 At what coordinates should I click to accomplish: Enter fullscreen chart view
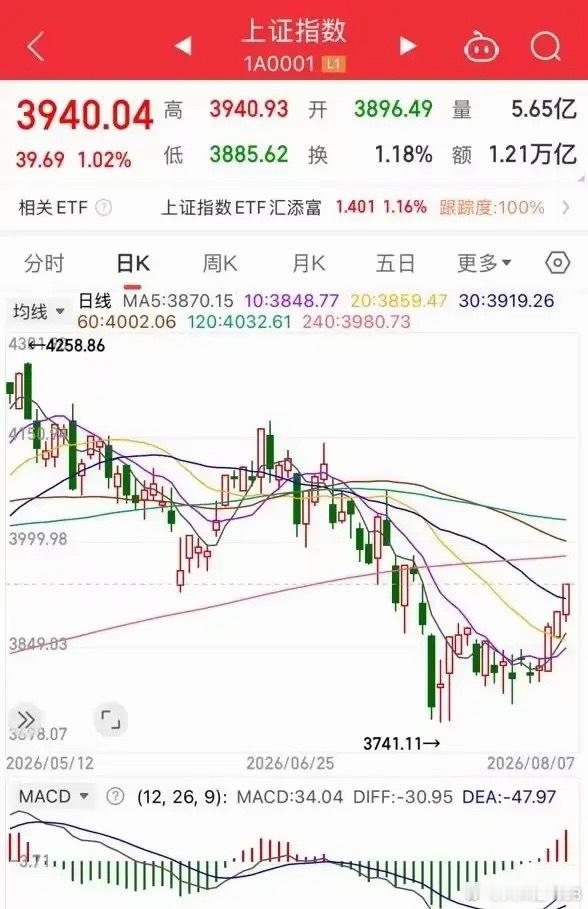[110, 720]
